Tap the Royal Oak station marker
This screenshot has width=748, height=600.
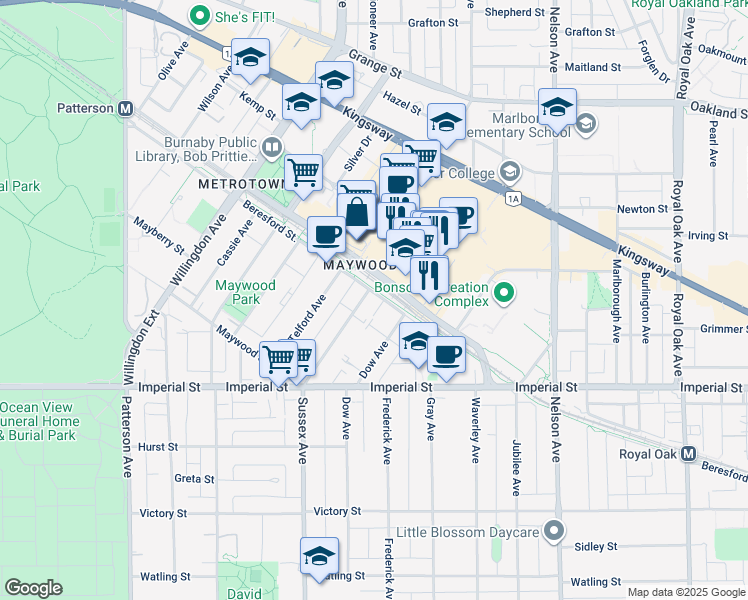688,453
